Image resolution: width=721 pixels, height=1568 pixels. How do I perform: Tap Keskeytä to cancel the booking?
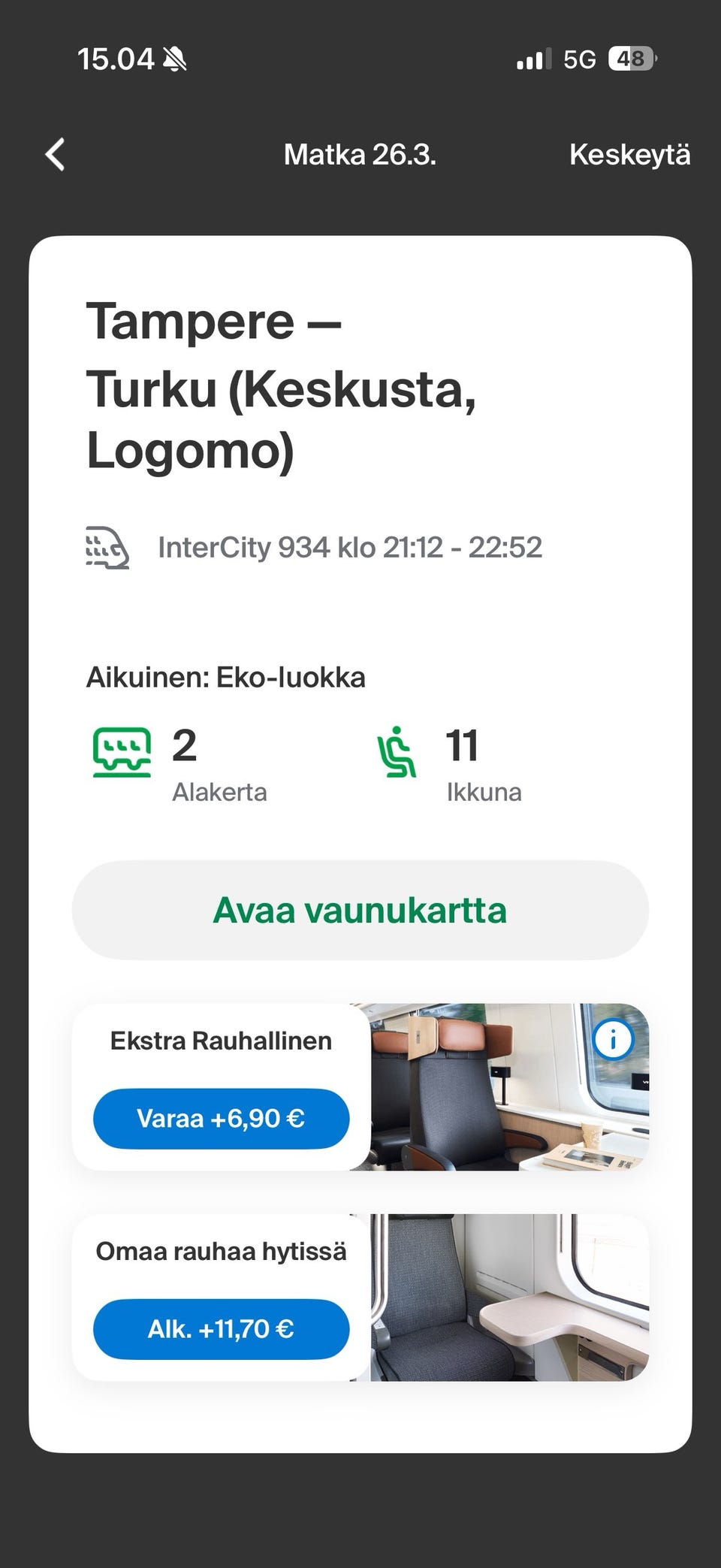click(x=631, y=155)
